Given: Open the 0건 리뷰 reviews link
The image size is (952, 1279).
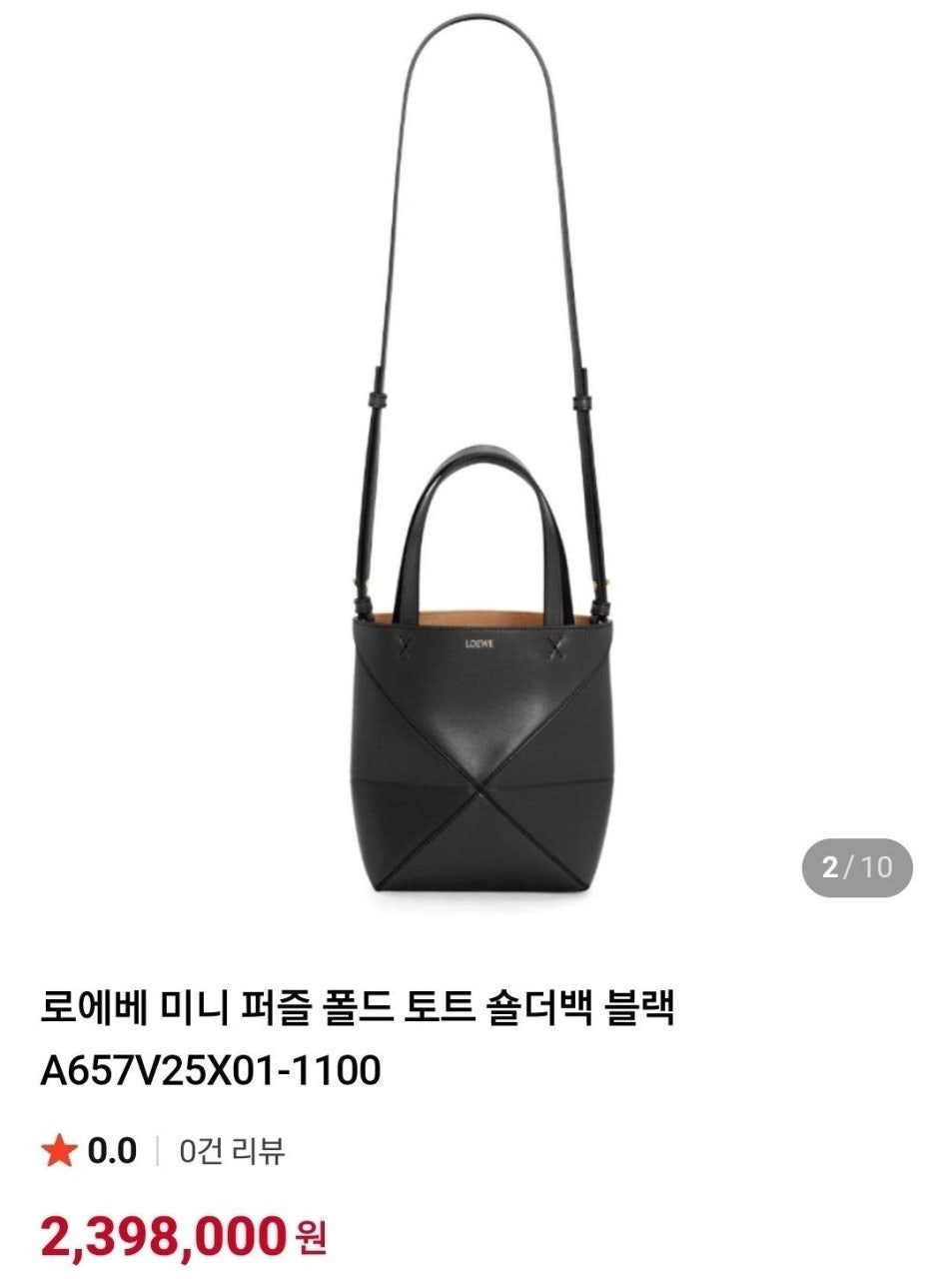Looking at the screenshot, I should [x=232, y=1151].
